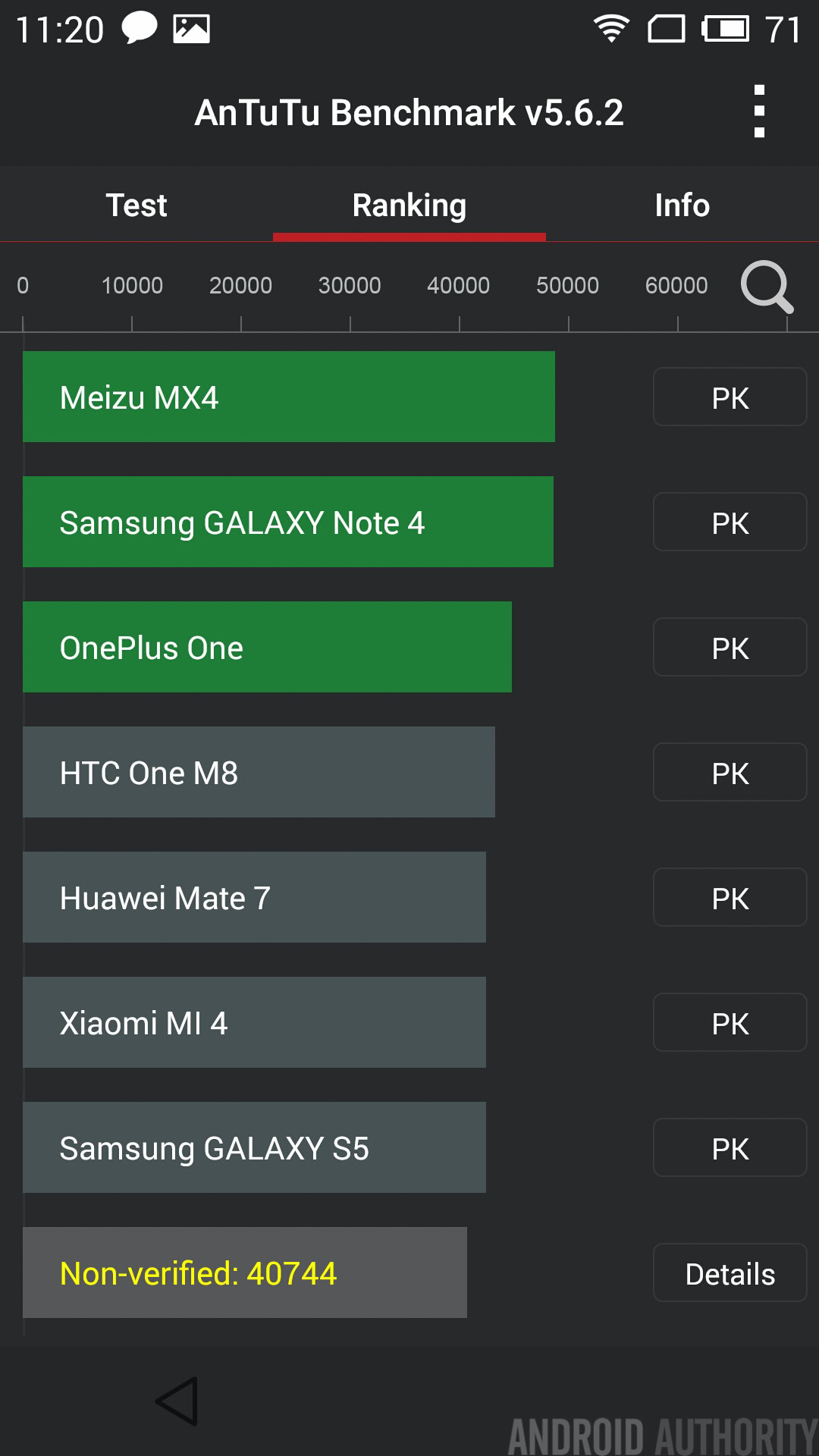
Task: Choose PK for Samsung GALAXY S5
Action: pos(730,1148)
